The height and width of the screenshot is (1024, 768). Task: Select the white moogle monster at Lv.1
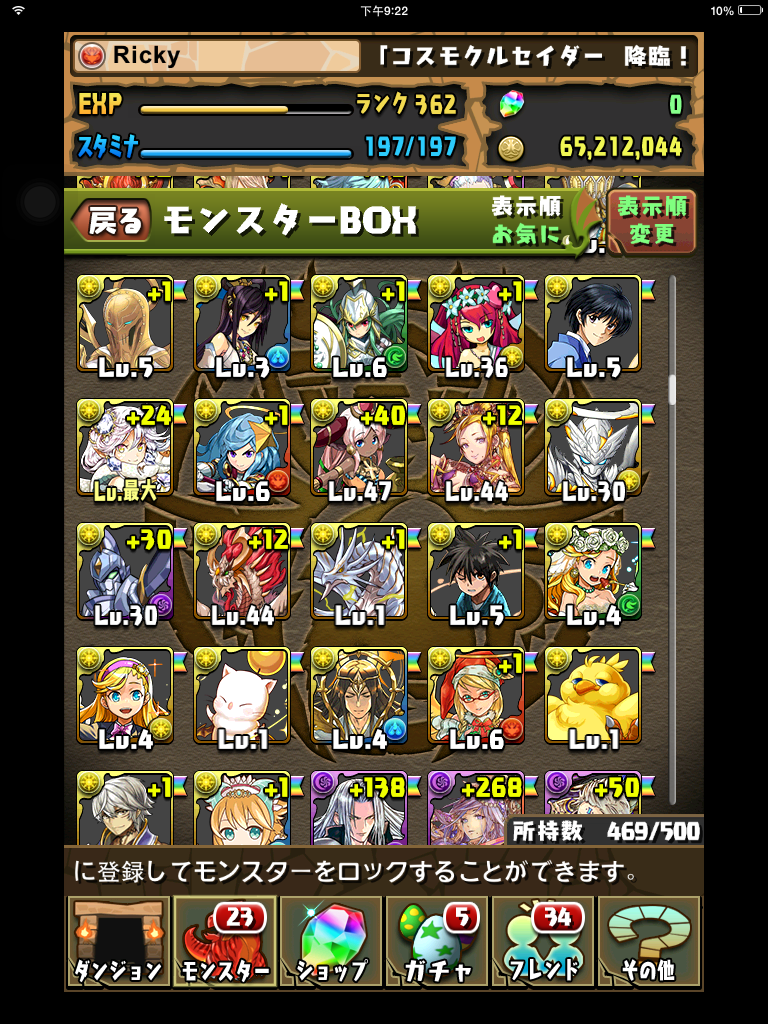pyautogui.click(x=242, y=697)
